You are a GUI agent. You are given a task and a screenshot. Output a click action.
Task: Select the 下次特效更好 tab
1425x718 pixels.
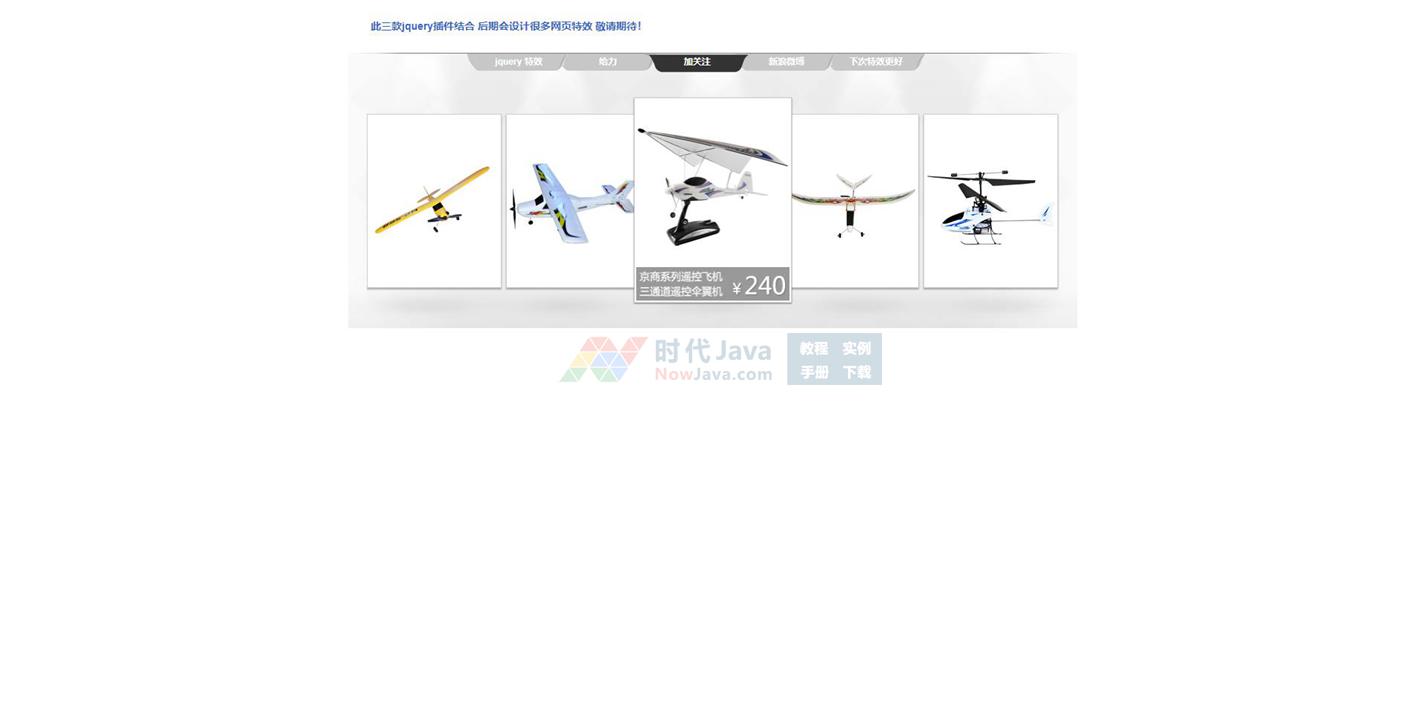pos(876,62)
